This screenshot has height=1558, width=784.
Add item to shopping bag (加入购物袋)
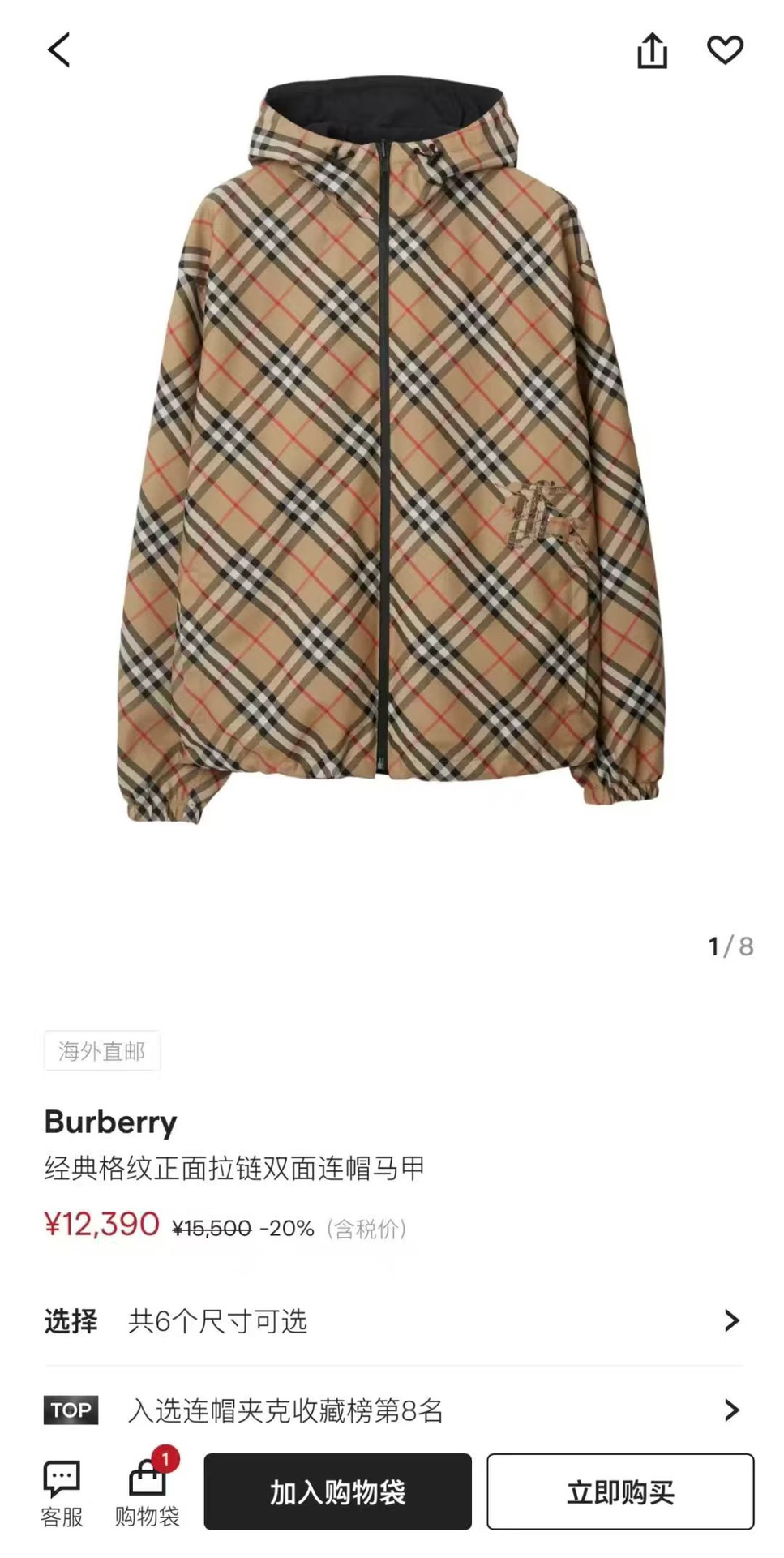(x=337, y=1491)
